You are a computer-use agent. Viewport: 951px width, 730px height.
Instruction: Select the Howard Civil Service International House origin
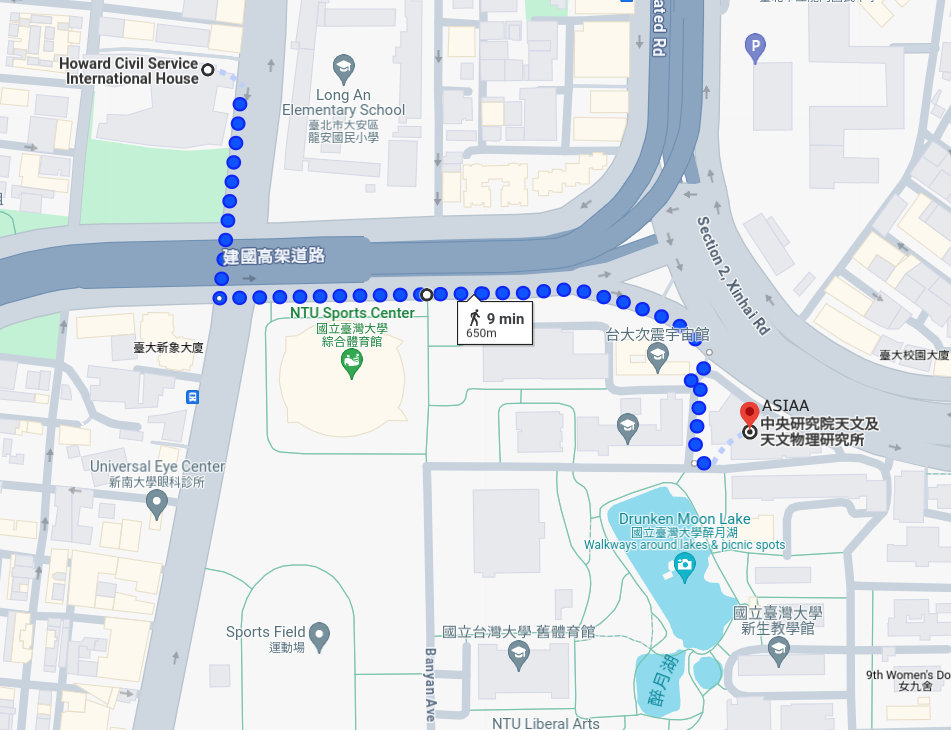click(x=208, y=69)
